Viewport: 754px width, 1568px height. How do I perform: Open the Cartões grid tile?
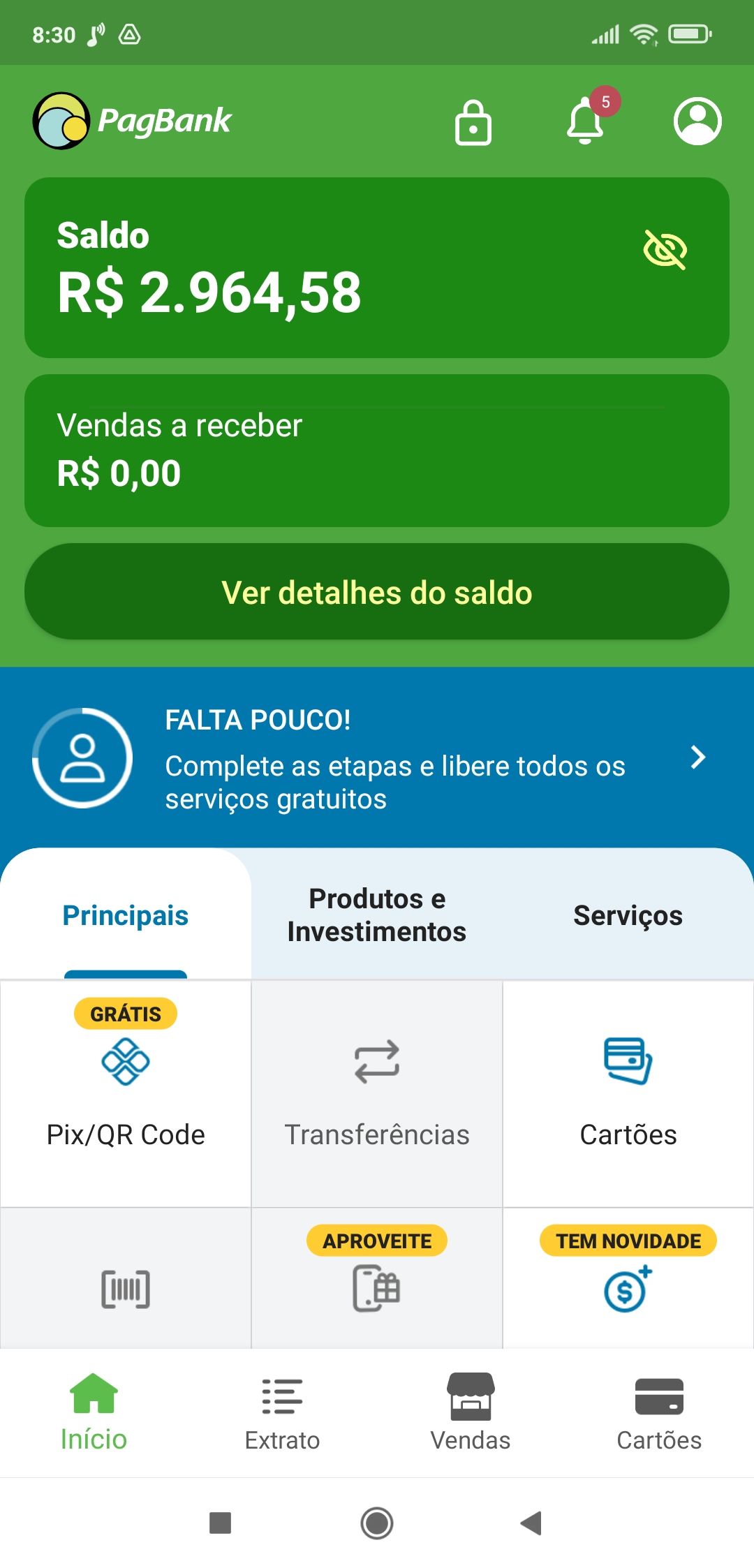pos(628,1093)
